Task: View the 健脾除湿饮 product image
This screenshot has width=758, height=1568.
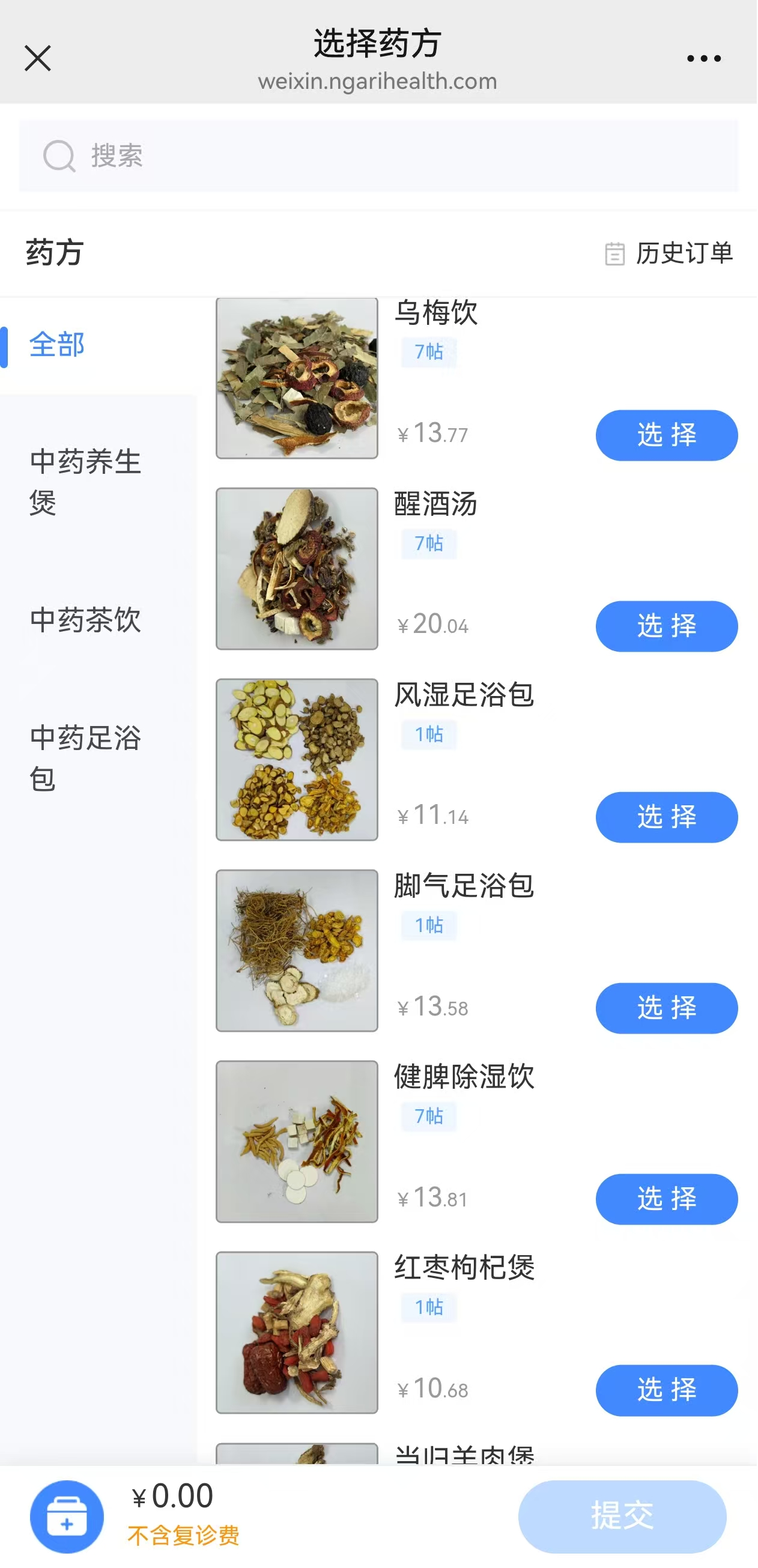Action: click(297, 1141)
